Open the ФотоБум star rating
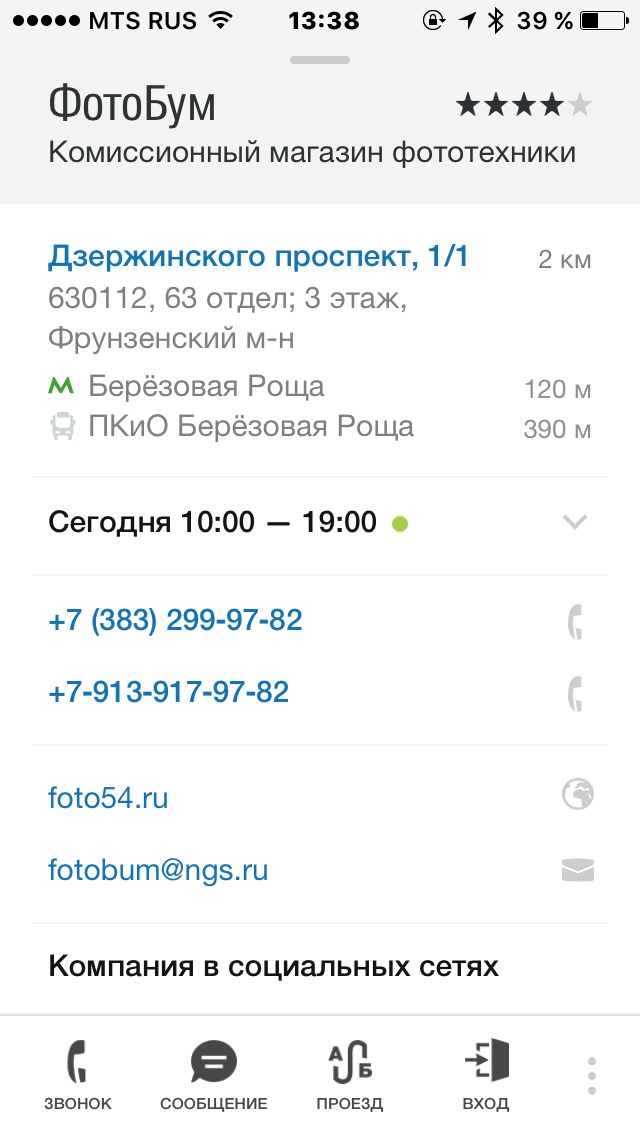The height and width of the screenshot is (1136, 640). point(523,105)
